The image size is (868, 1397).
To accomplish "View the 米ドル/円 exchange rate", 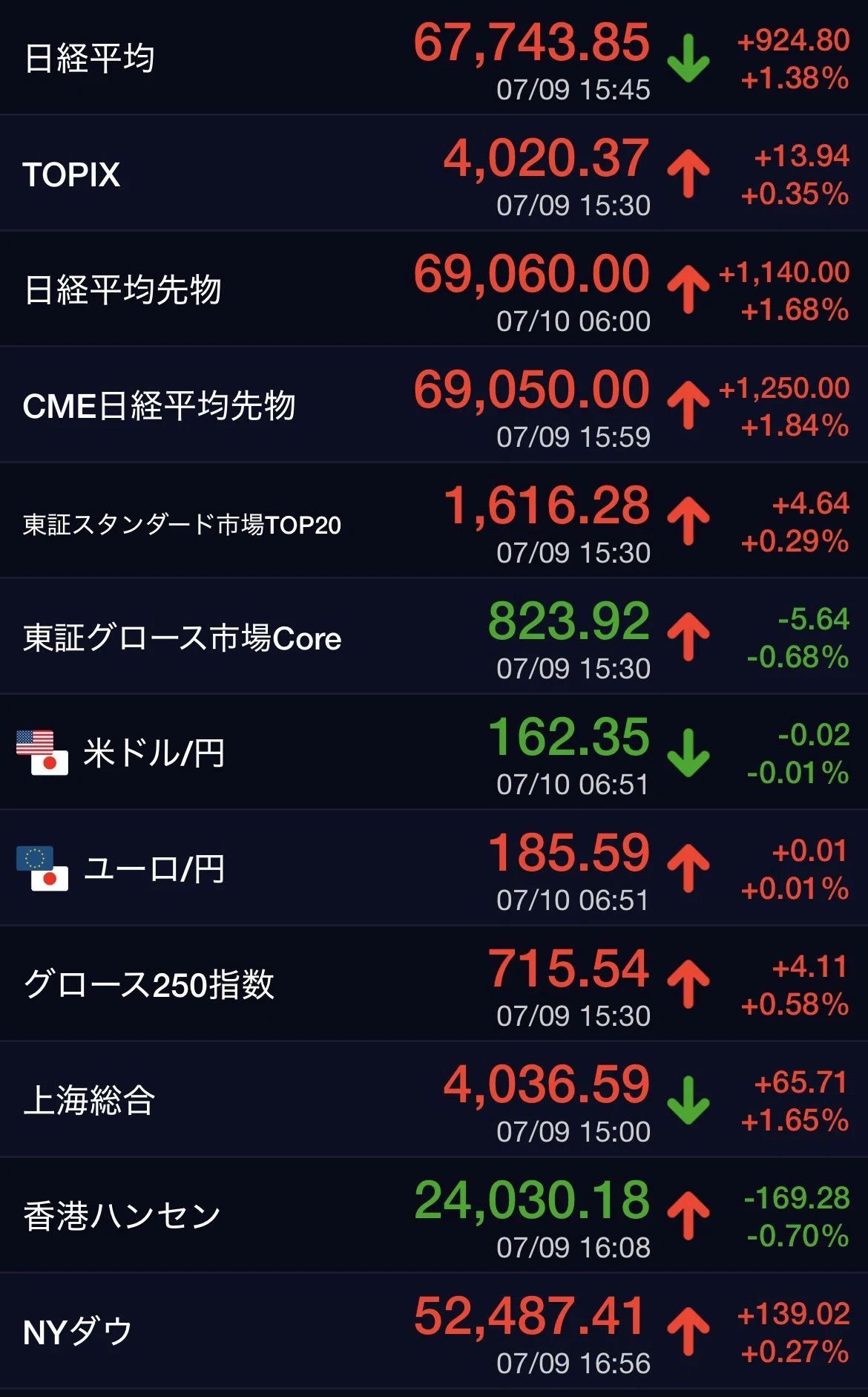I will click(x=434, y=752).
